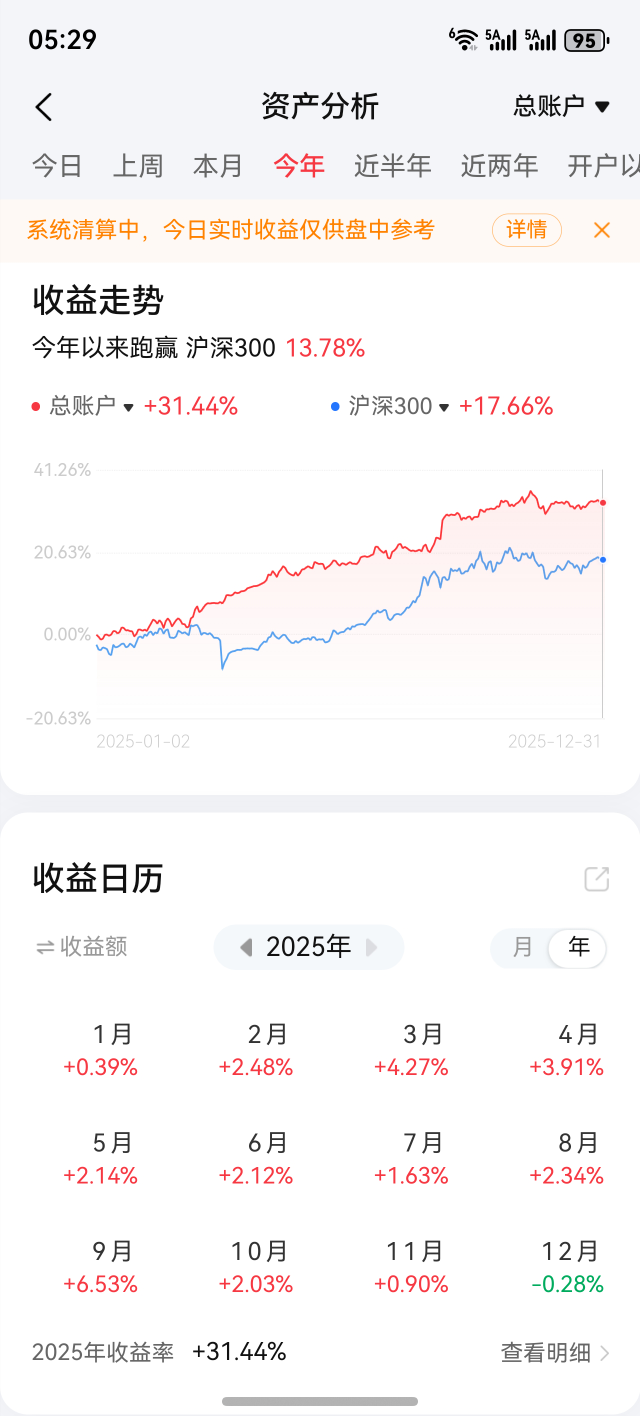Viewport: 640px width, 1416px height.
Task: Change the 沪深300 benchmark dropdown
Action: pos(442,407)
